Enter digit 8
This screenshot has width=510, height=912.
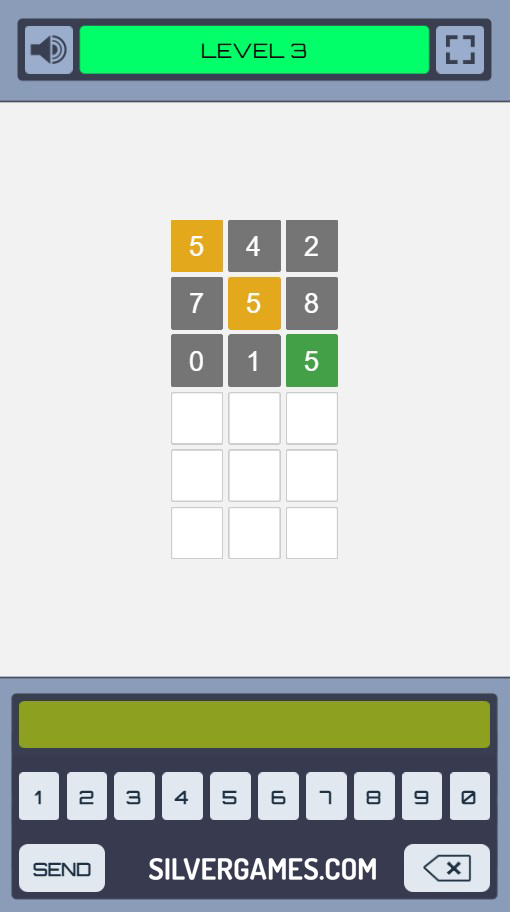[x=374, y=796]
